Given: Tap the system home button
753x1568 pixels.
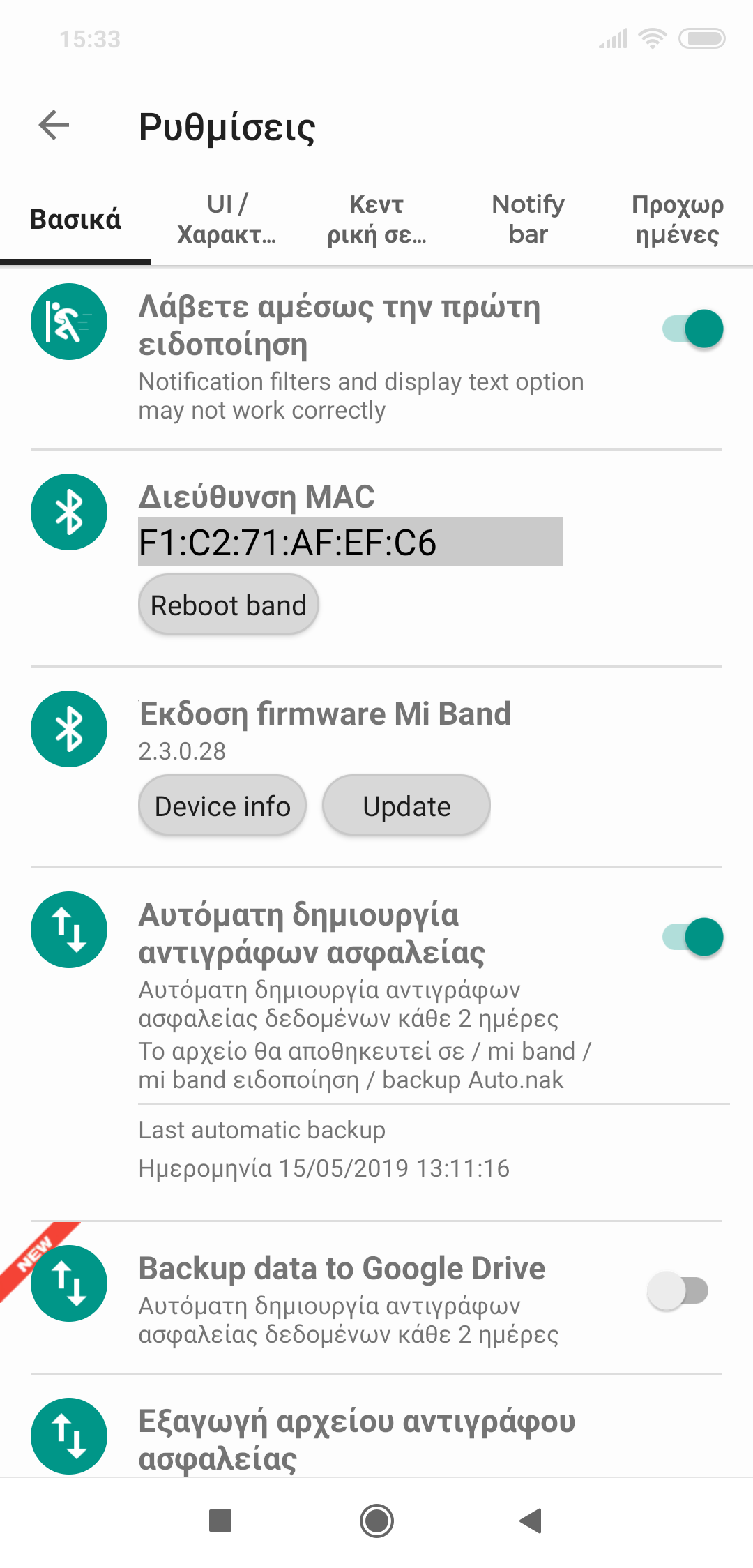Looking at the screenshot, I should click(x=376, y=1521).
